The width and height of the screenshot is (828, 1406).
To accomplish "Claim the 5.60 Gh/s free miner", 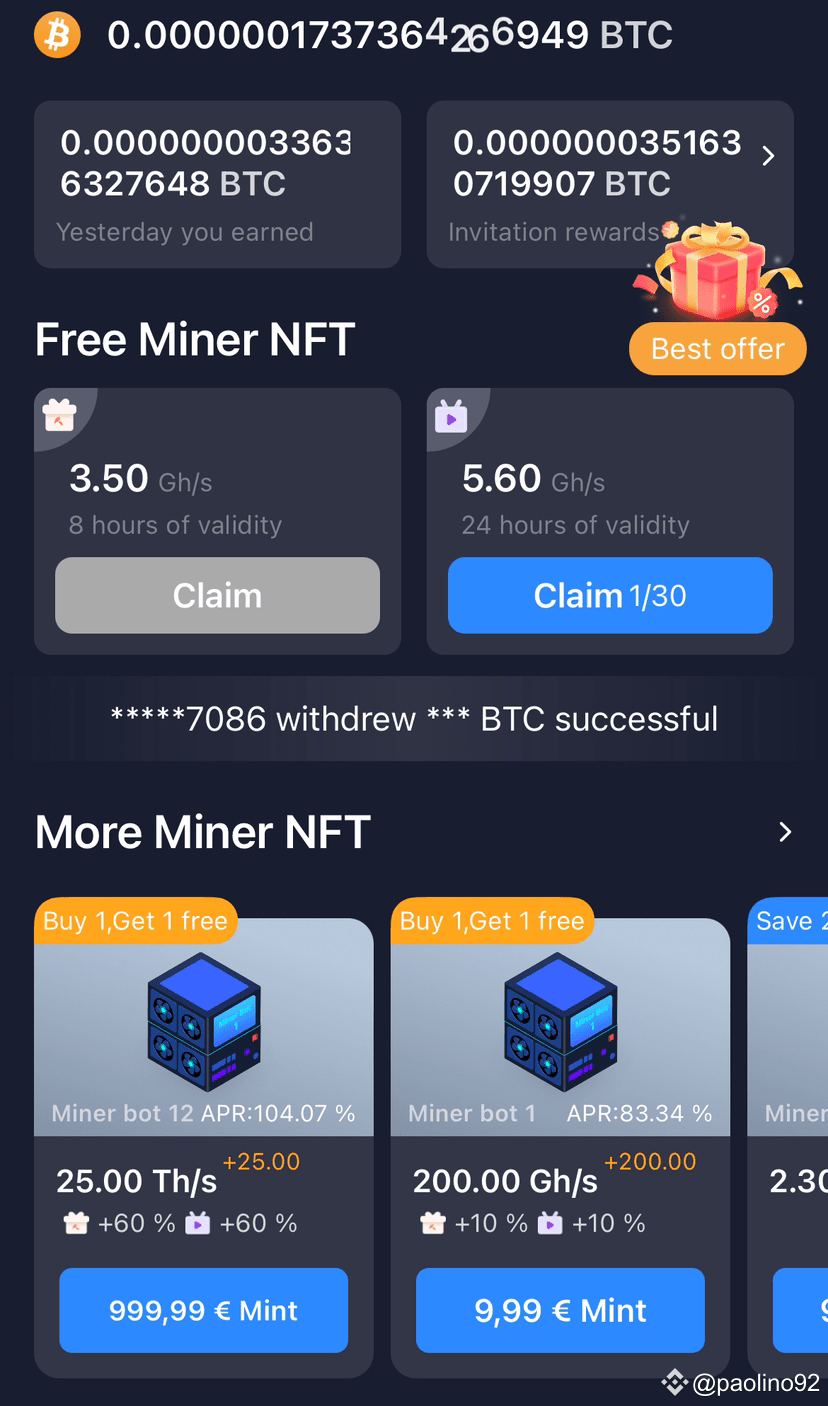I will tap(610, 595).
